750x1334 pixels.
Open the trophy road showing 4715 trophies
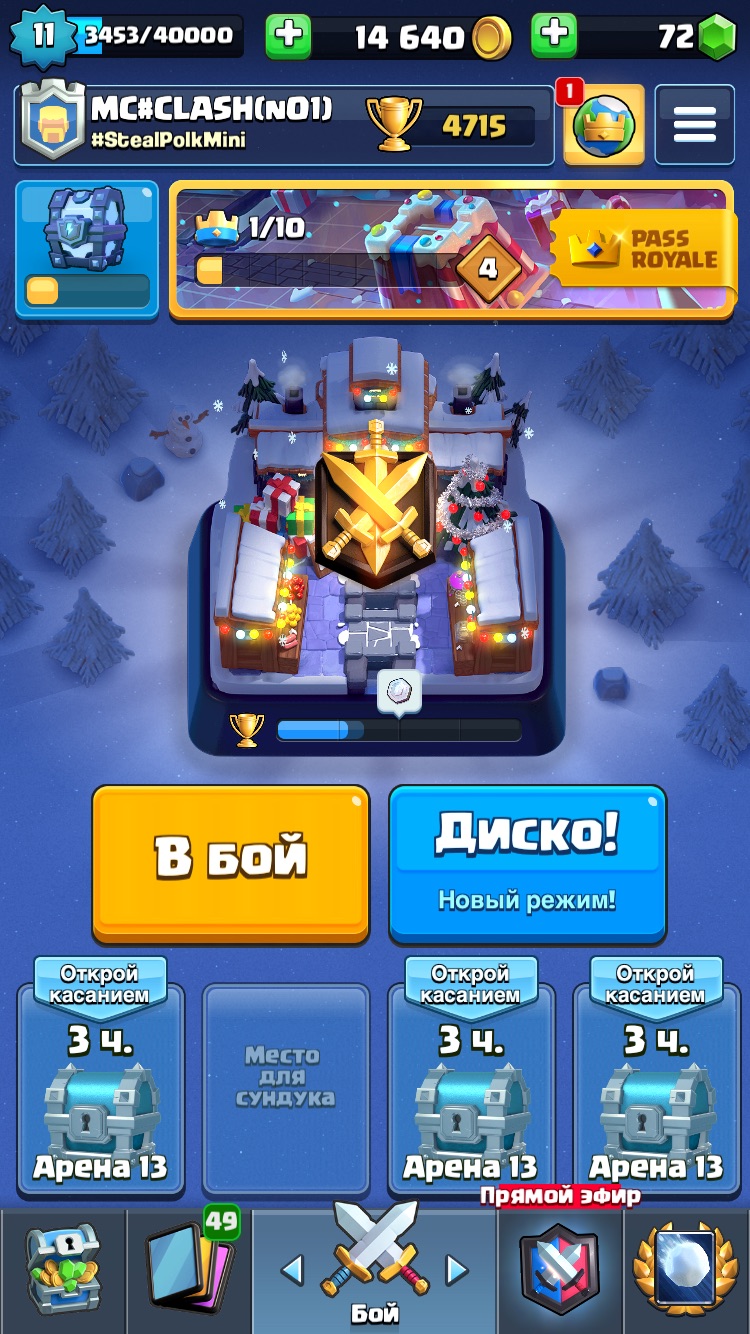tap(452, 125)
